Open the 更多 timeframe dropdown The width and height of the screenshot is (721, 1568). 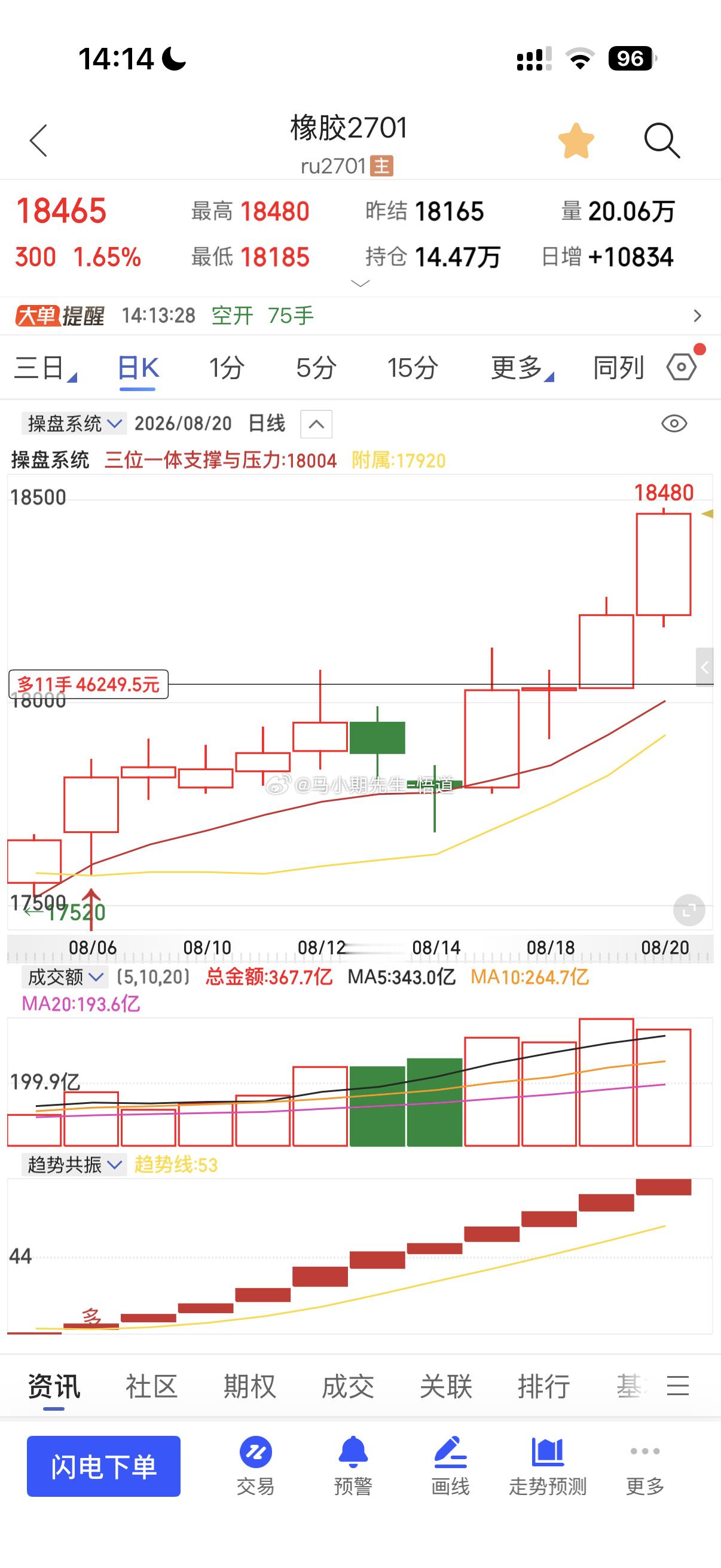(522, 368)
